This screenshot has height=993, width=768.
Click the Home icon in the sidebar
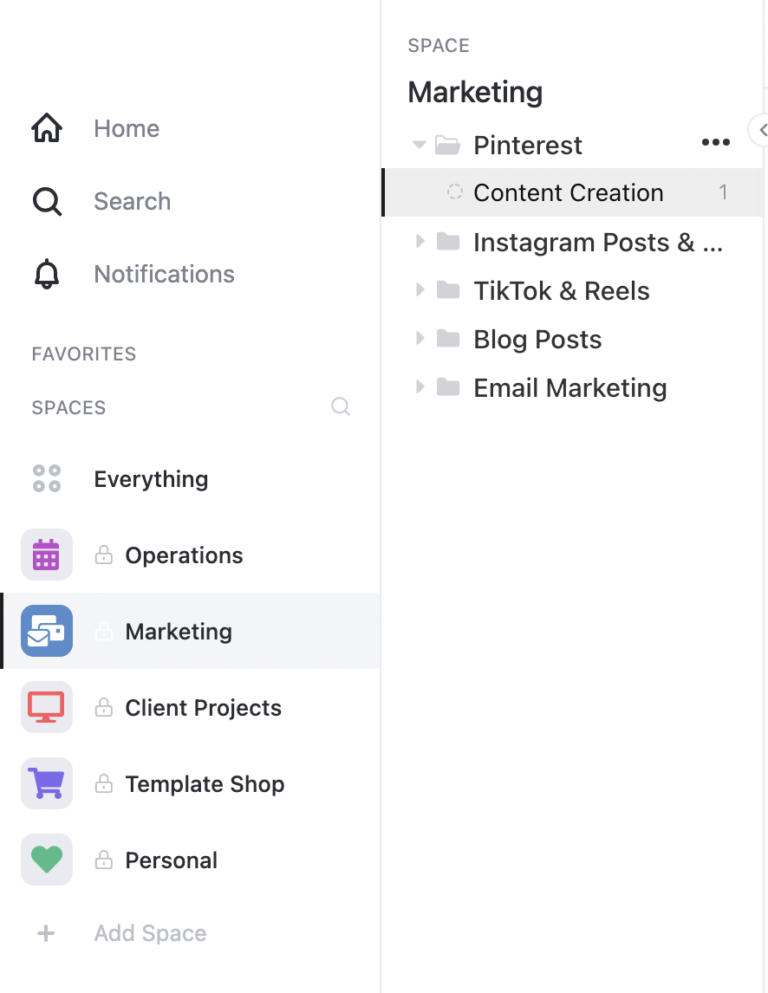pos(46,128)
